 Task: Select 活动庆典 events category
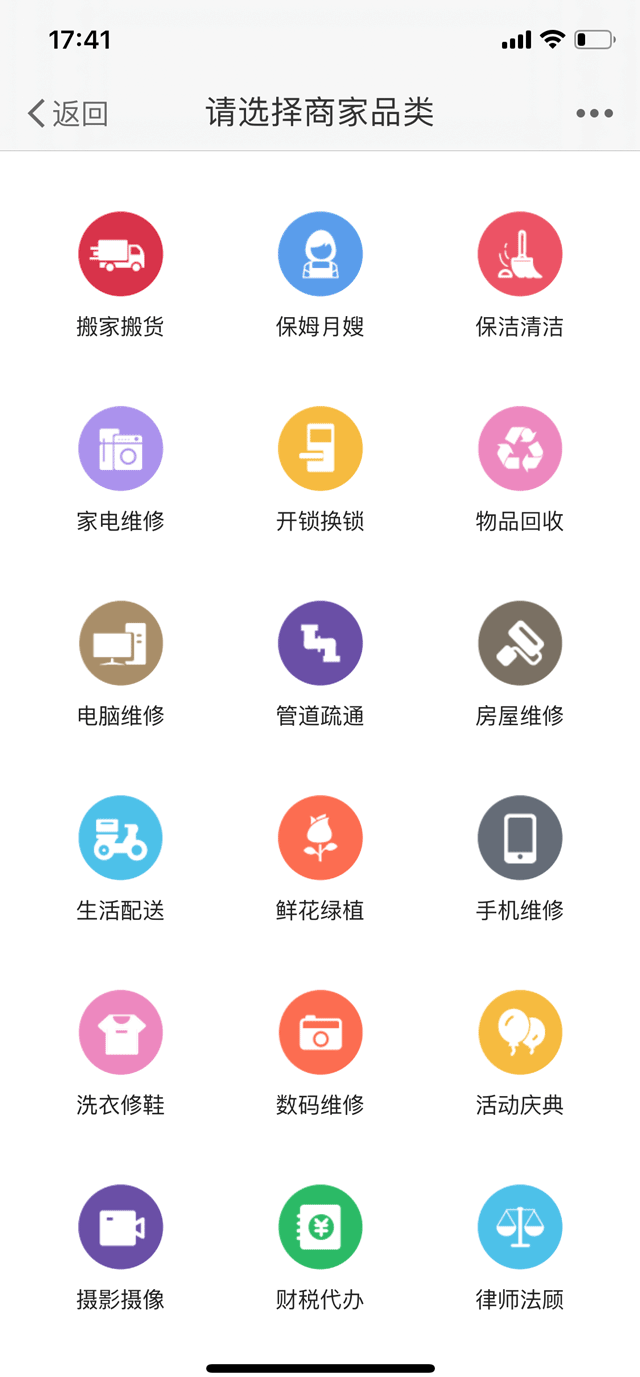pyautogui.click(x=519, y=1033)
